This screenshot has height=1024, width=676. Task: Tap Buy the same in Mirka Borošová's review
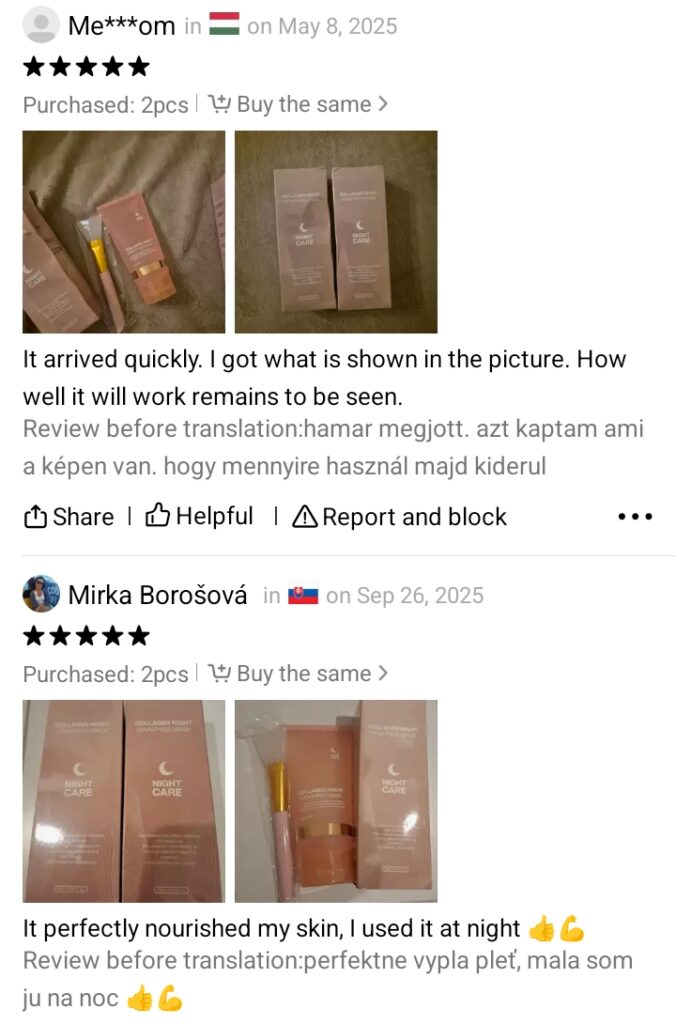[x=298, y=674]
